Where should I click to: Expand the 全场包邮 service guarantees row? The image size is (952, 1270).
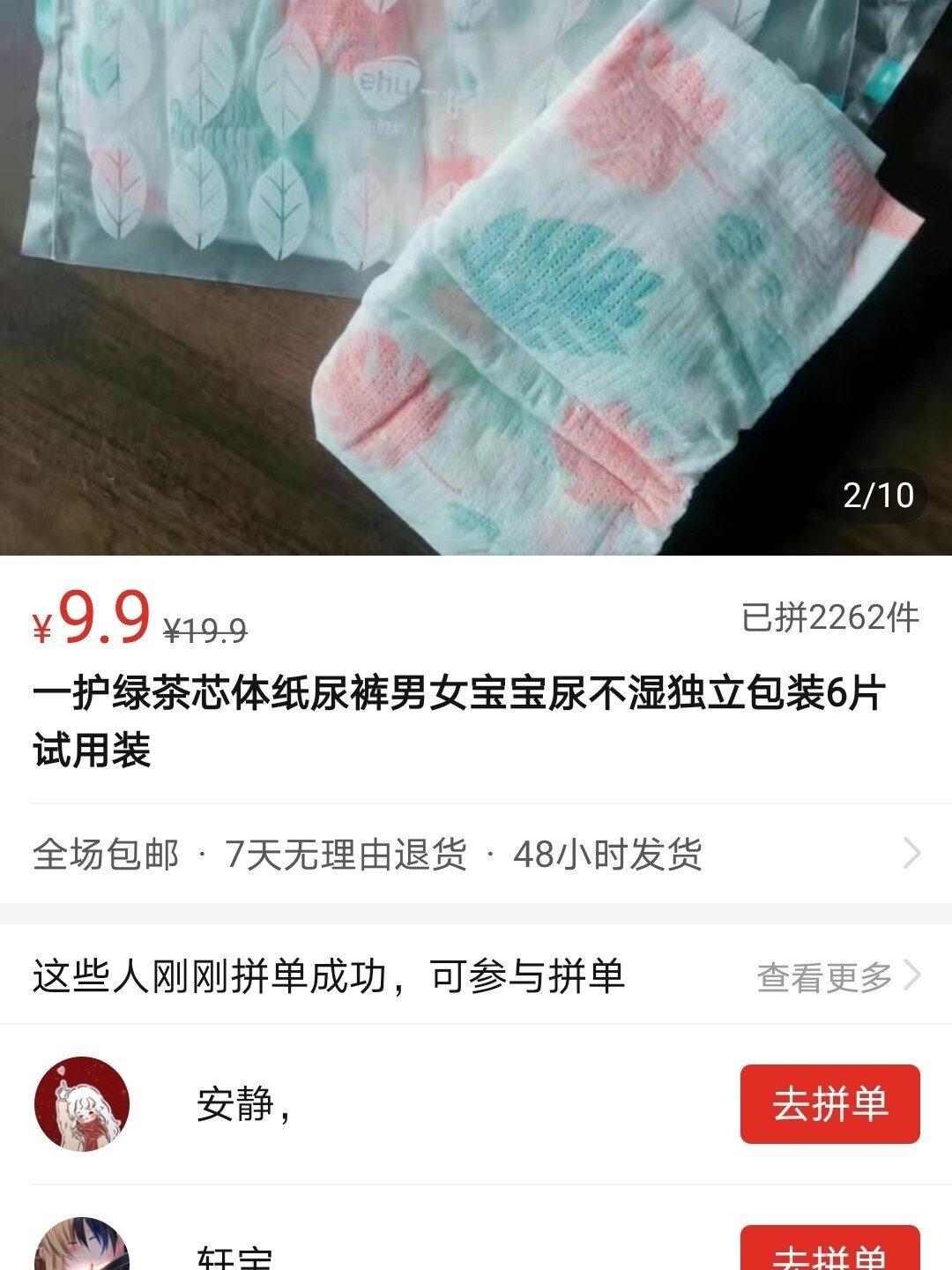(476, 854)
